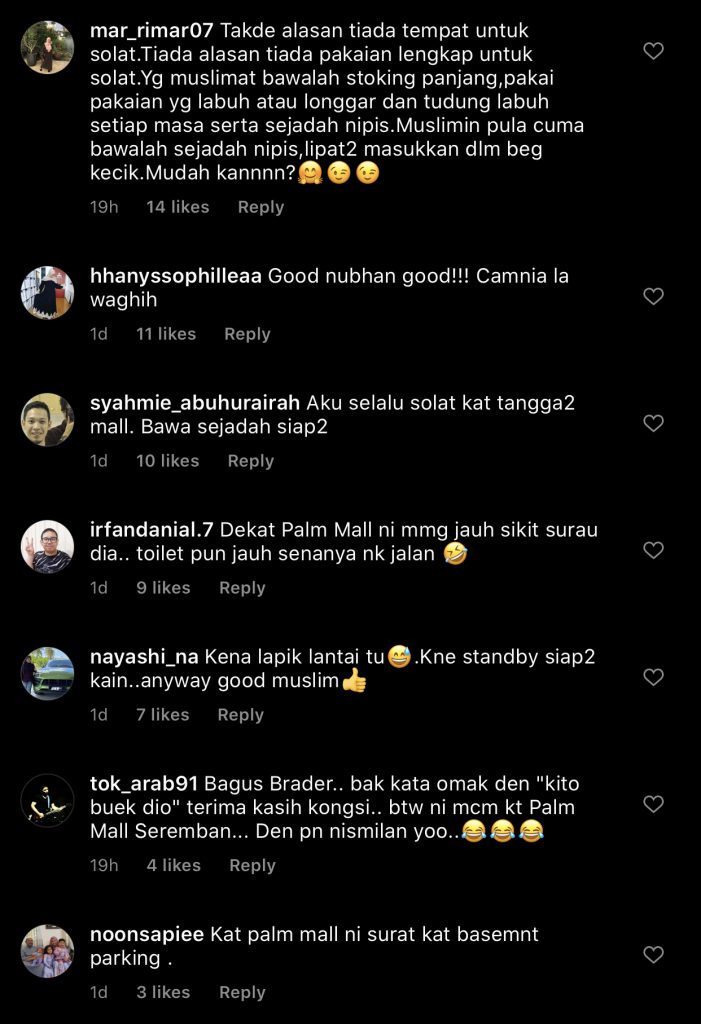View who liked mar_rimar07's comment (14 likes)
The height and width of the screenshot is (1024, 701).
click(177, 207)
